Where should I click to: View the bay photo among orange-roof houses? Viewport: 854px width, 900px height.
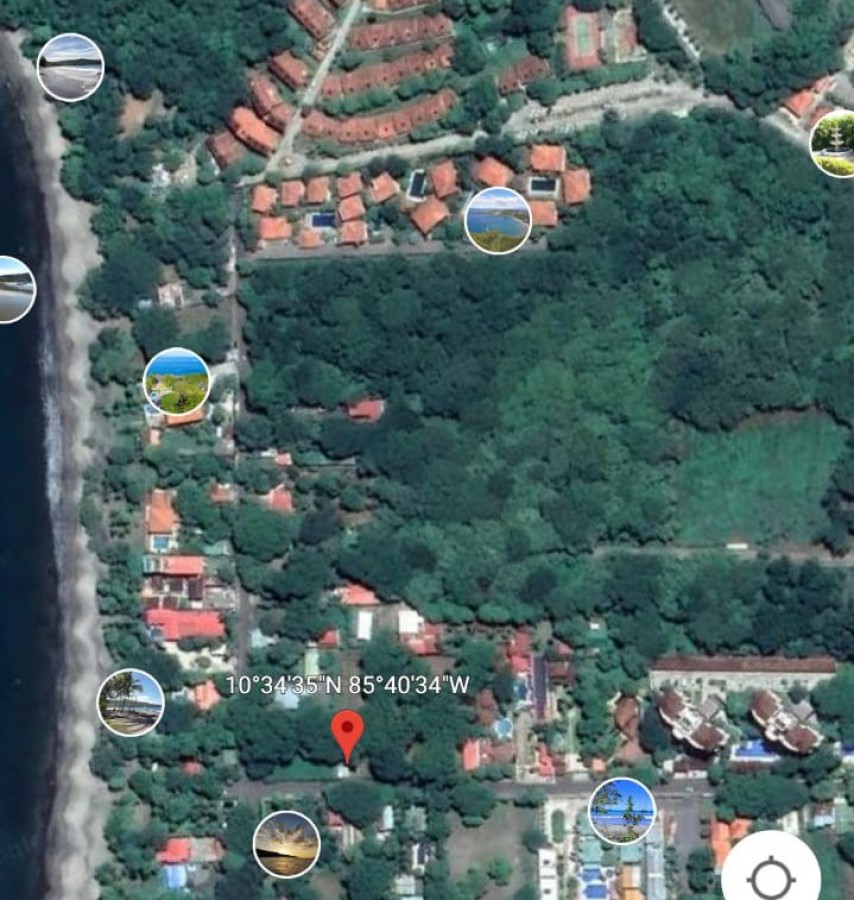(x=498, y=220)
